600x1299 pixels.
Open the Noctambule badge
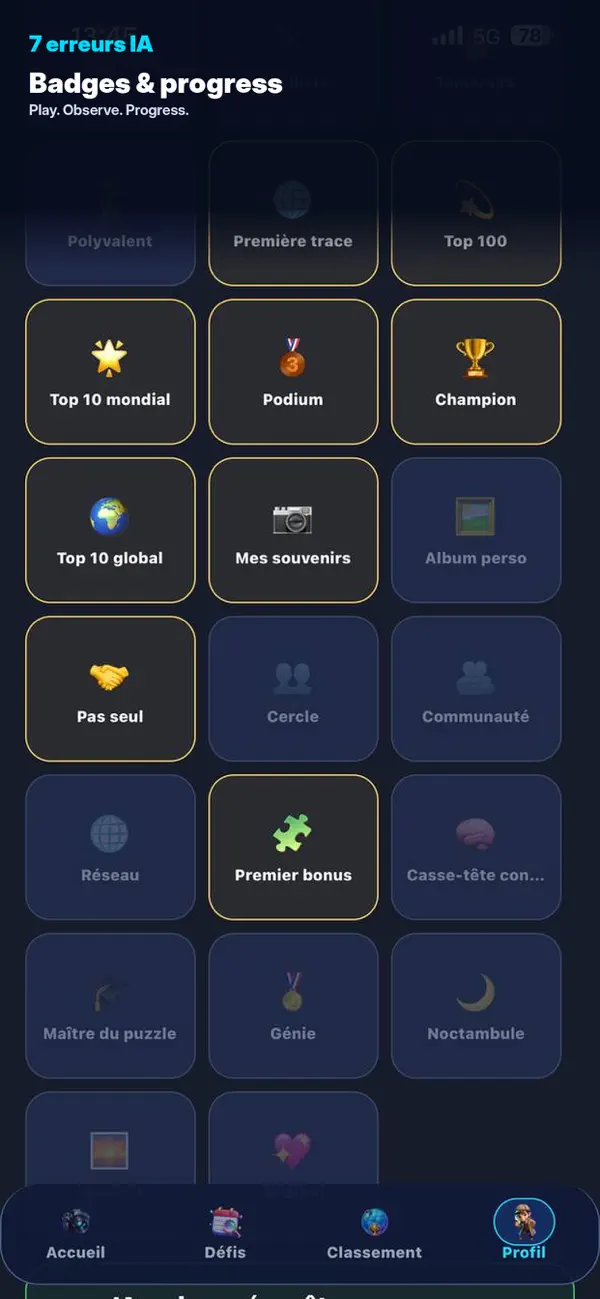coord(476,1006)
